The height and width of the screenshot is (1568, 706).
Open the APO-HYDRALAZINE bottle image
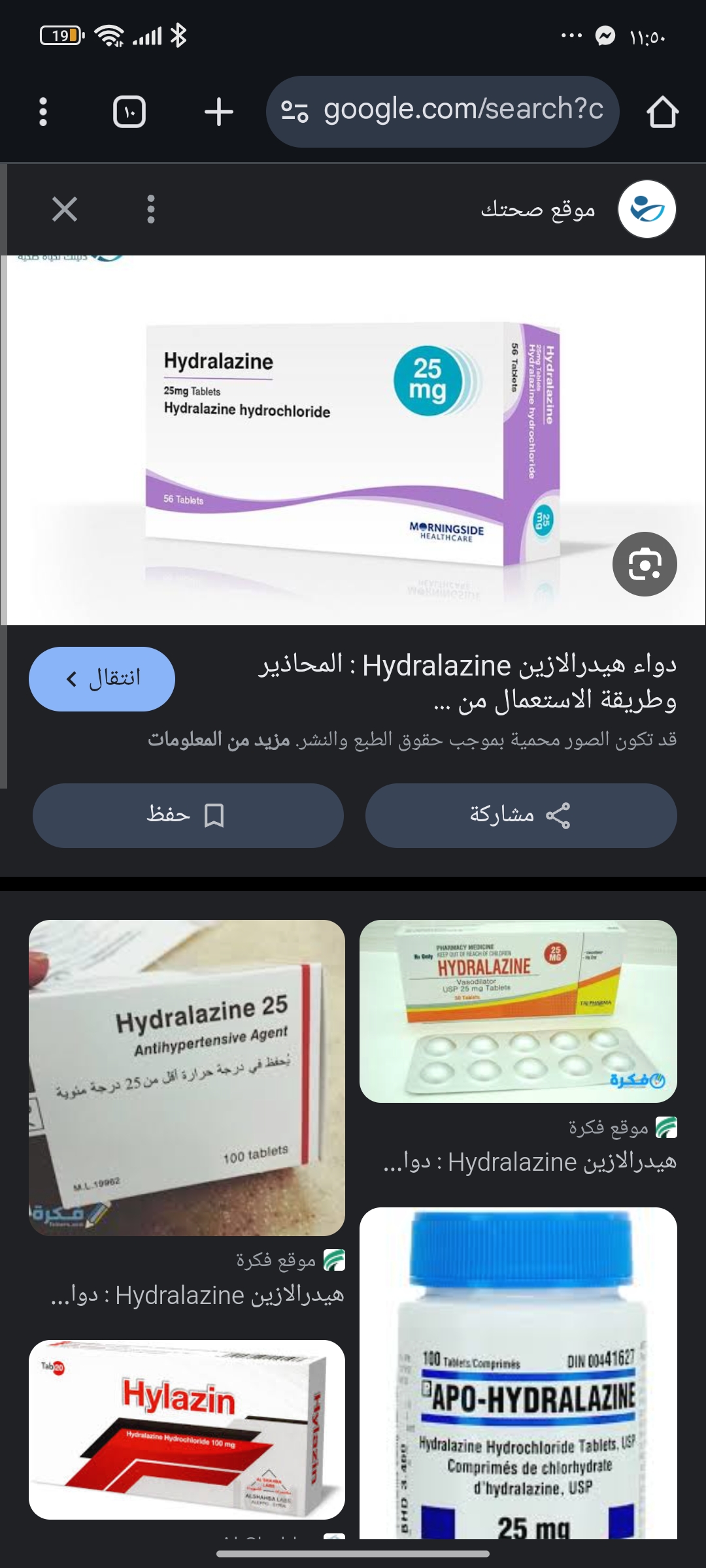click(x=518, y=1372)
